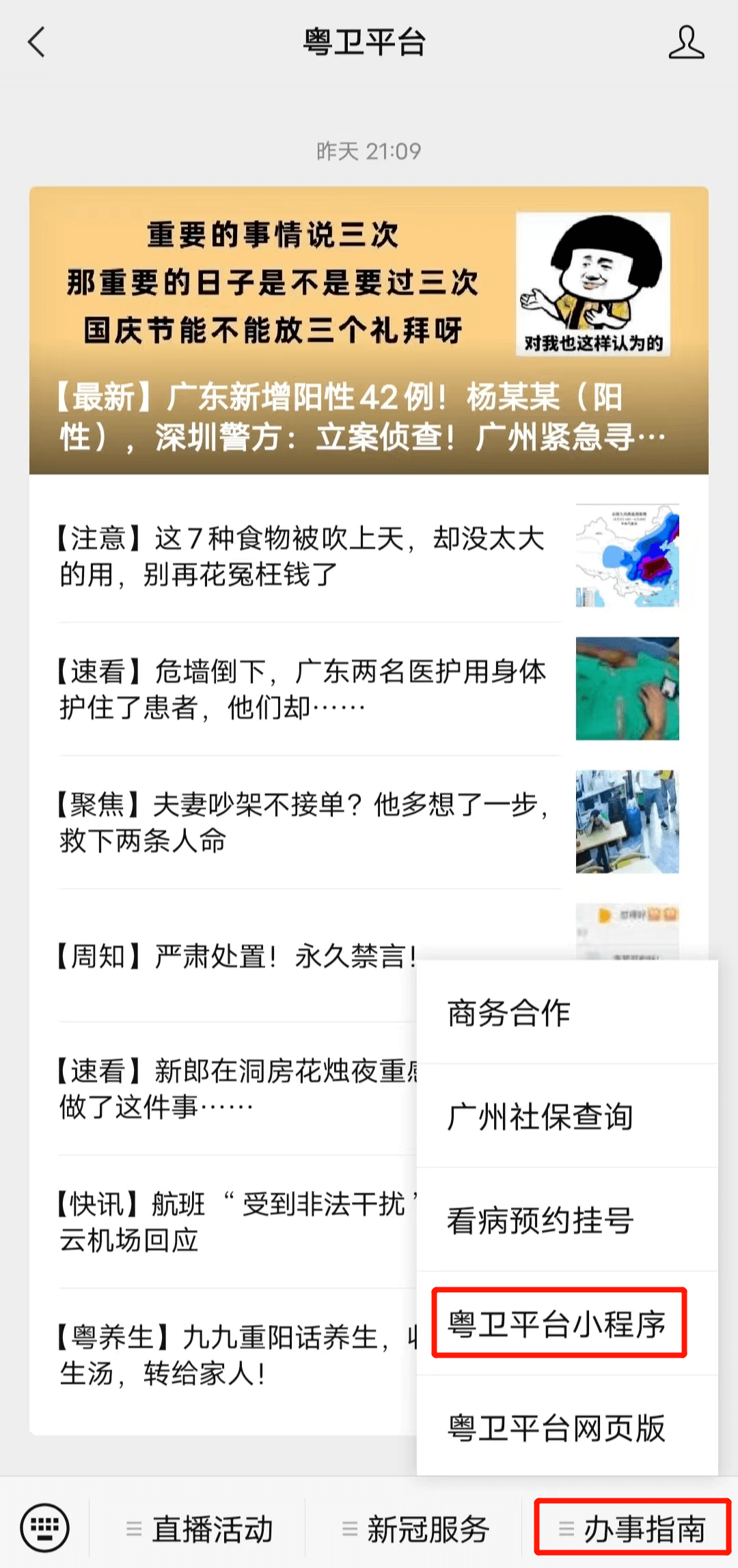
Task: Expand the 直播活动 bottom menu
Action: (x=197, y=1528)
